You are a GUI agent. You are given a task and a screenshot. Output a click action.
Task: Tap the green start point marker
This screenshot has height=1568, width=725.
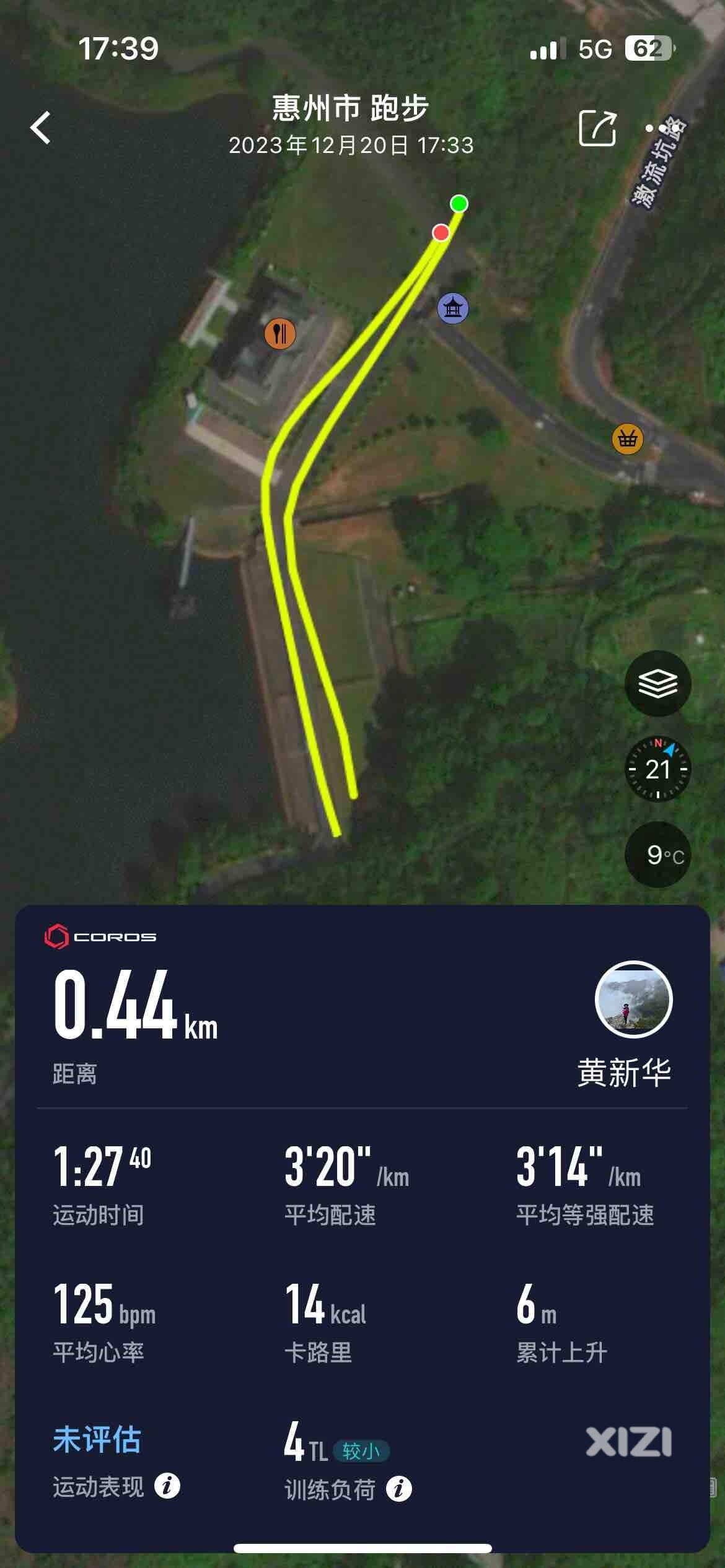coord(459,204)
